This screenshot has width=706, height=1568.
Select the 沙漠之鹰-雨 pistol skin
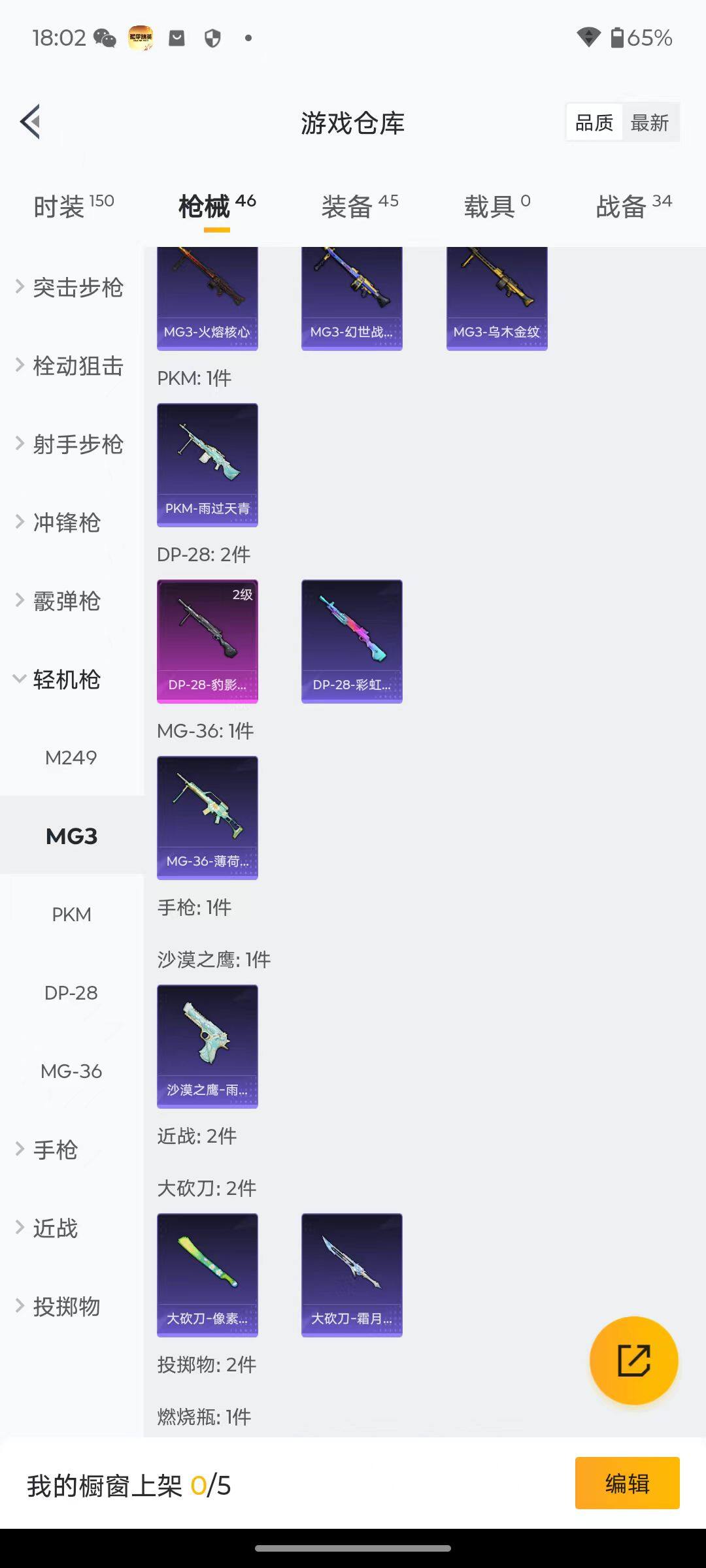(207, 1047)
